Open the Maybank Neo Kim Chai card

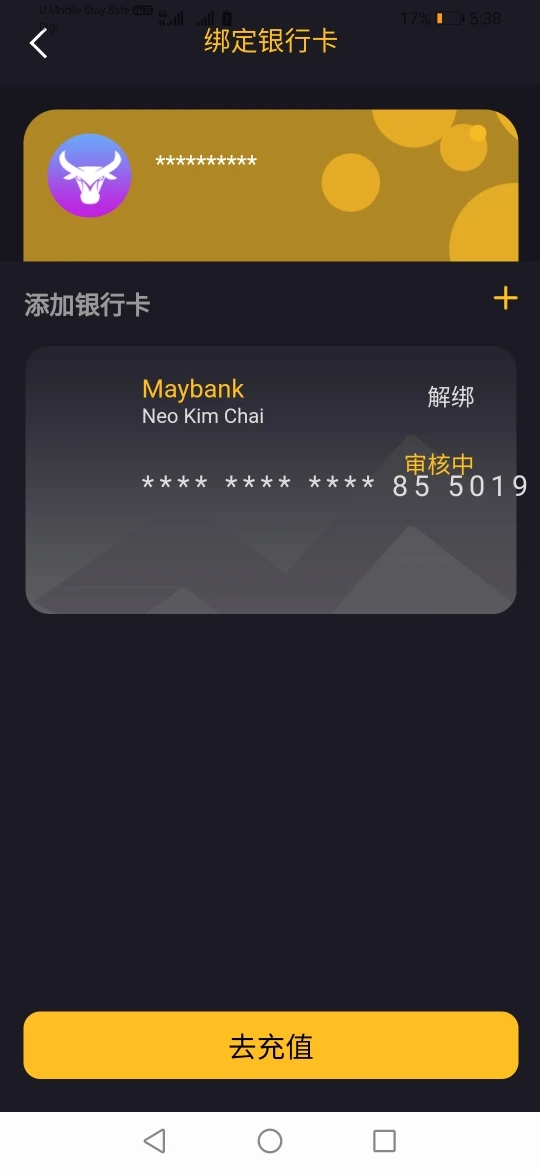(271, 480)
